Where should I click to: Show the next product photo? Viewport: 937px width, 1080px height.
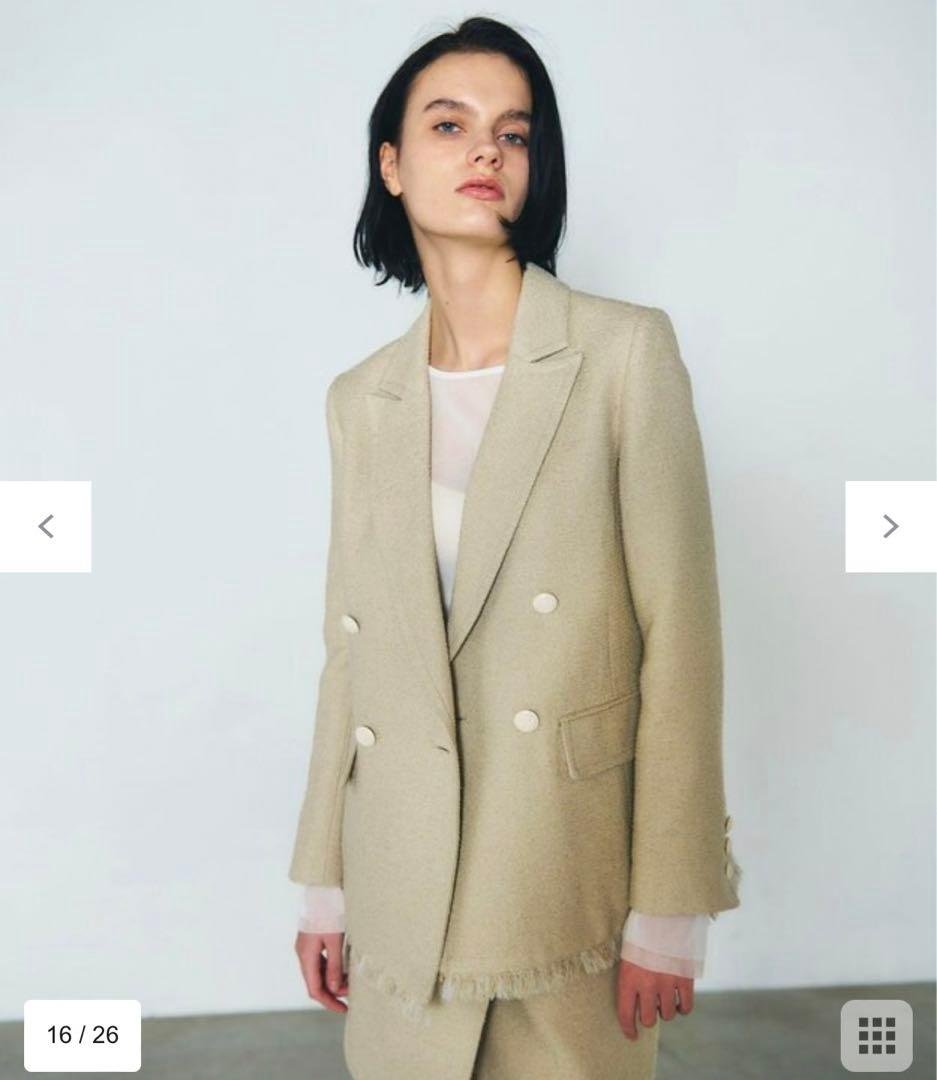tap(890, 527)
